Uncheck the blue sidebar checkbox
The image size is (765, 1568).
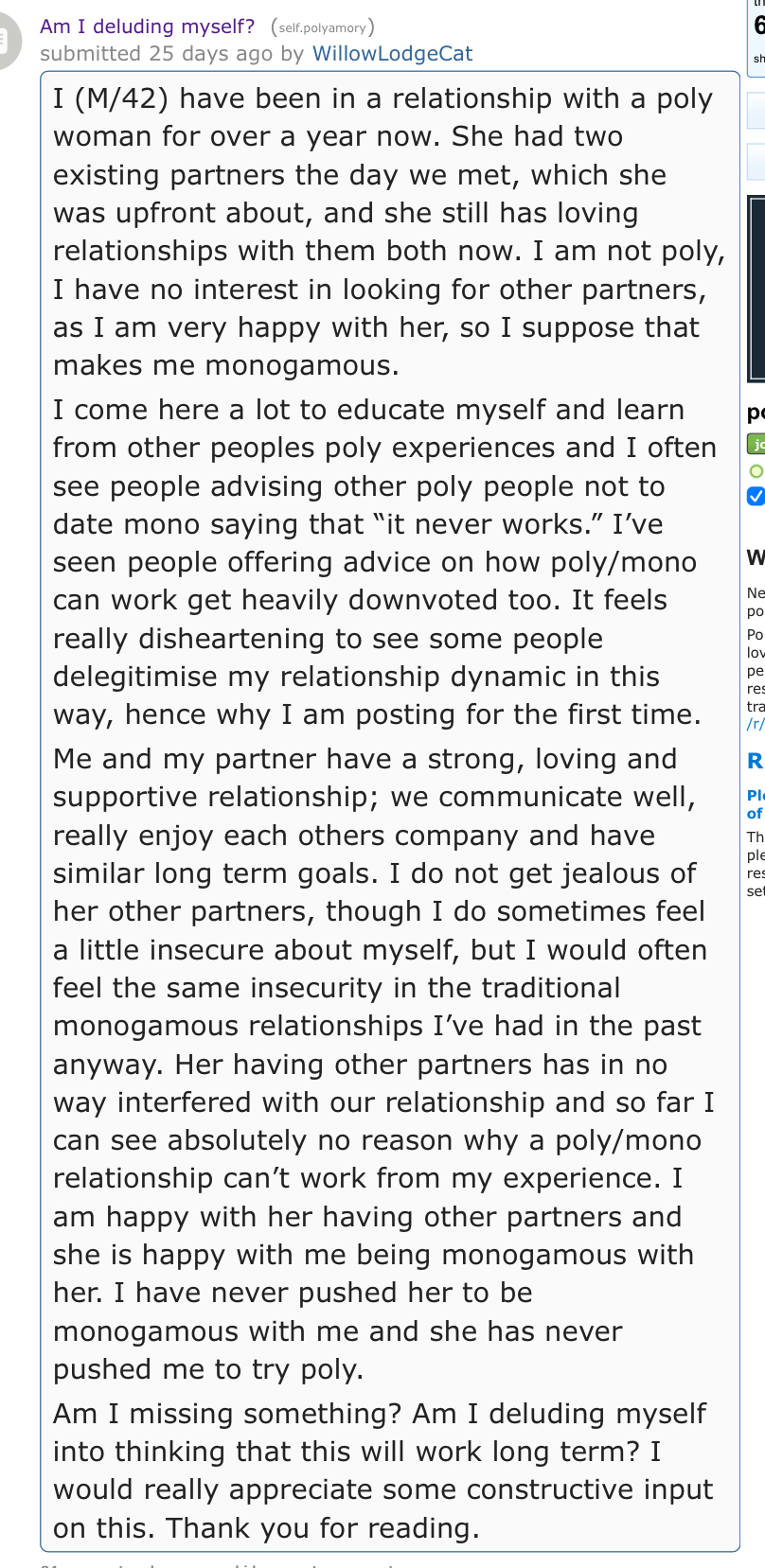coord(756,496)
